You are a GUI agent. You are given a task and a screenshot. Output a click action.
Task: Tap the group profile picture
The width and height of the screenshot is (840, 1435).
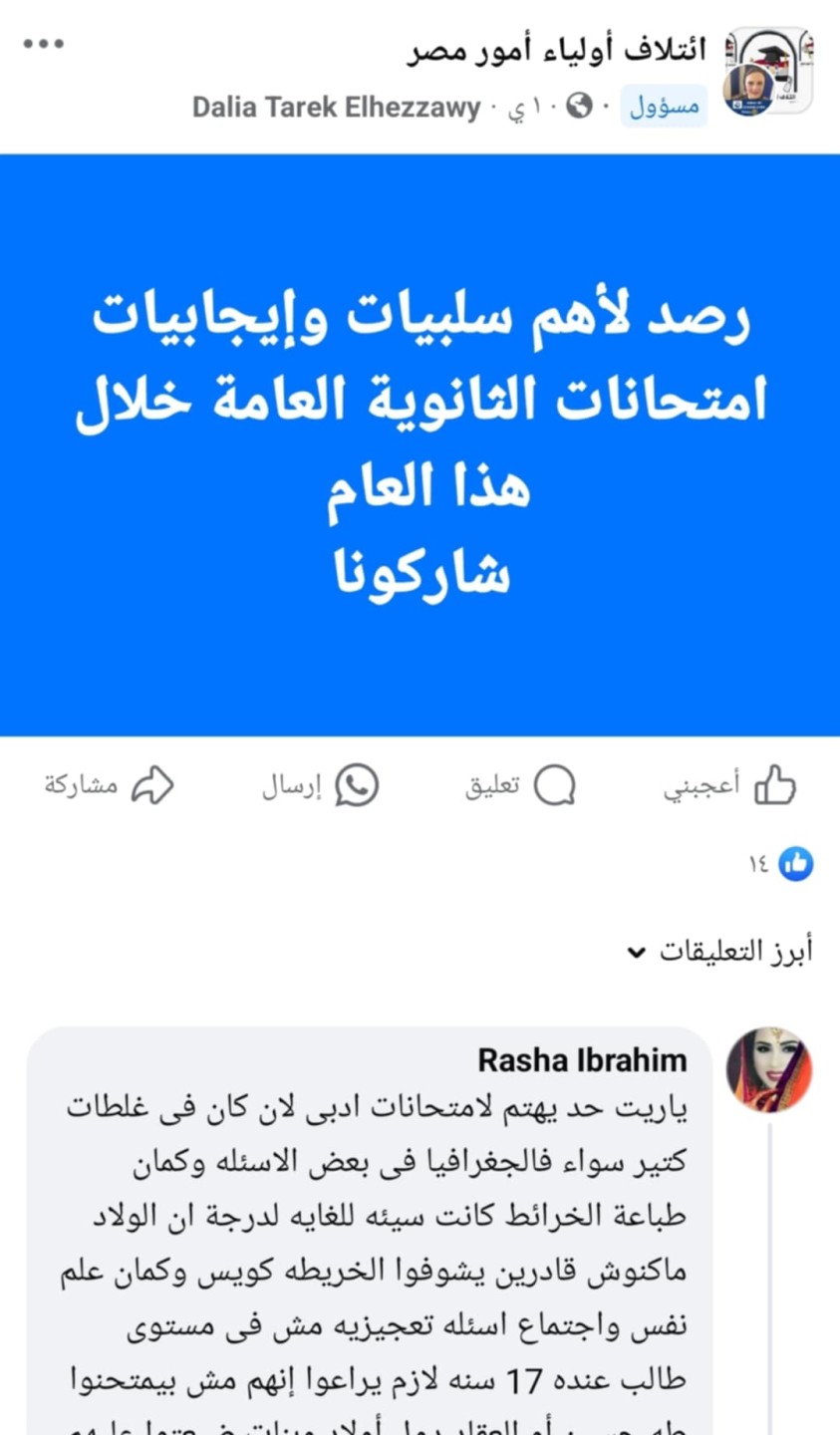coord(768,72)
